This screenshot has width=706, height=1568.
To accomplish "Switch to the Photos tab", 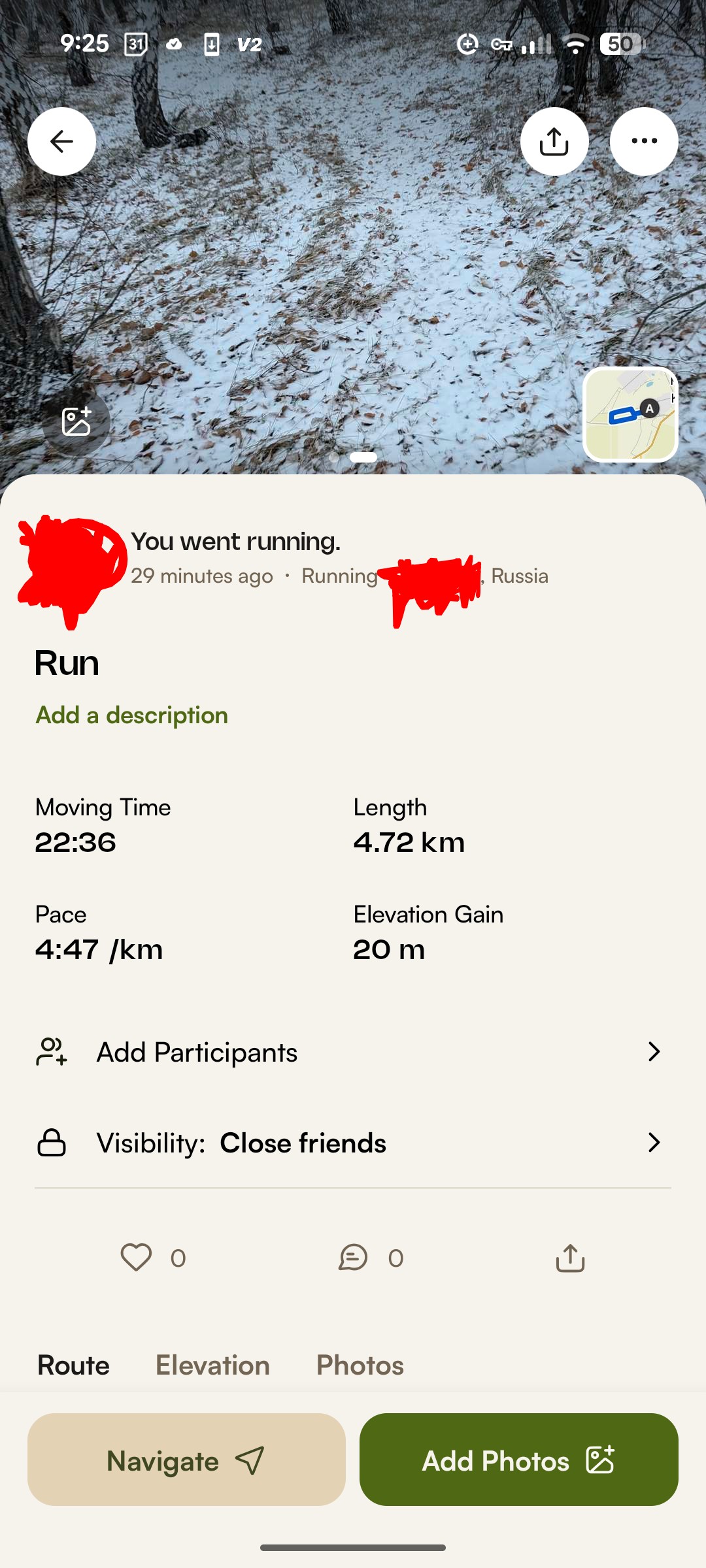I will click(x=360, y=1365).
